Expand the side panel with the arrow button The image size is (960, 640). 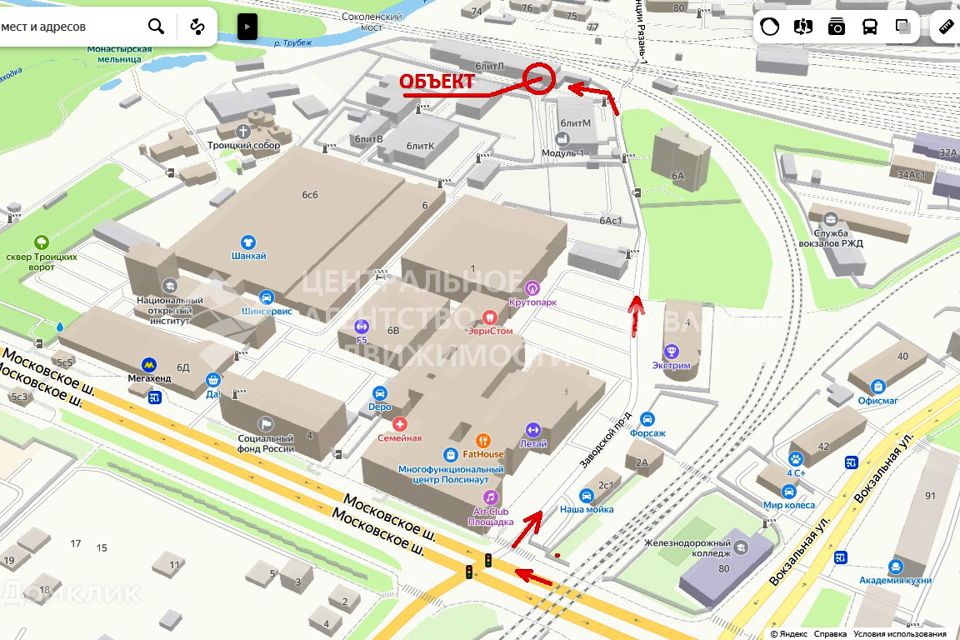coord(248,27)
